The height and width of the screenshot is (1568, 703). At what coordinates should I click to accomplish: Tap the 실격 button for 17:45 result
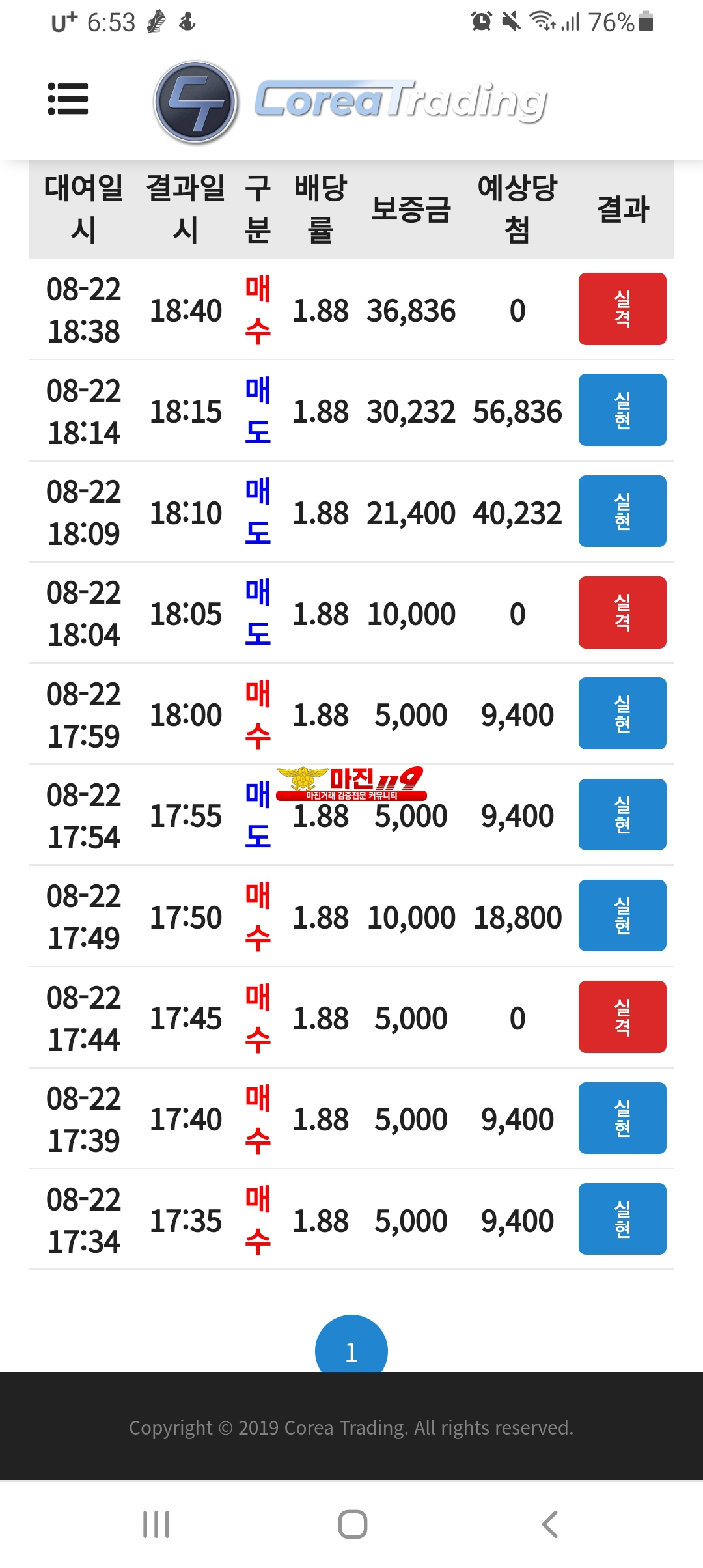622,1016
